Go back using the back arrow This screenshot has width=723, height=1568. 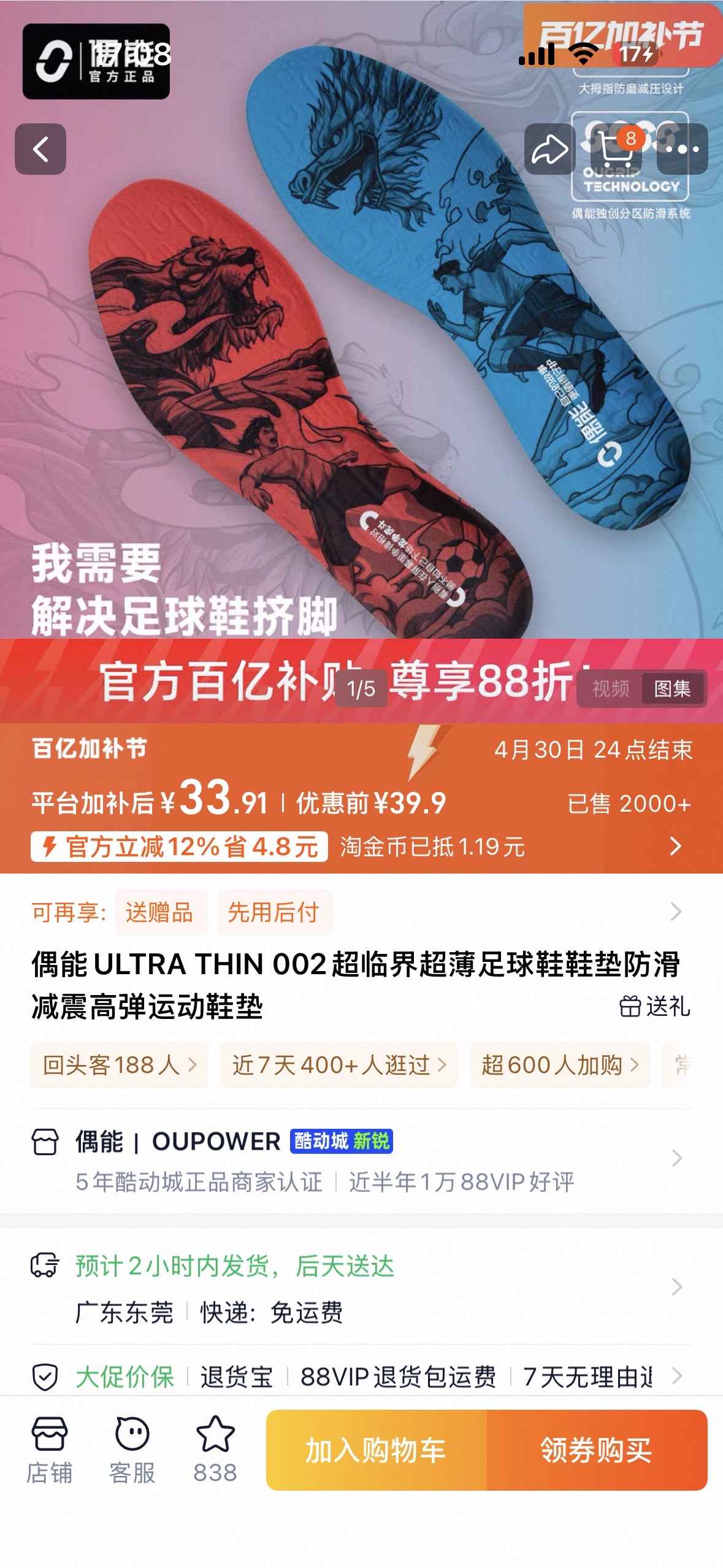(40, 149)
